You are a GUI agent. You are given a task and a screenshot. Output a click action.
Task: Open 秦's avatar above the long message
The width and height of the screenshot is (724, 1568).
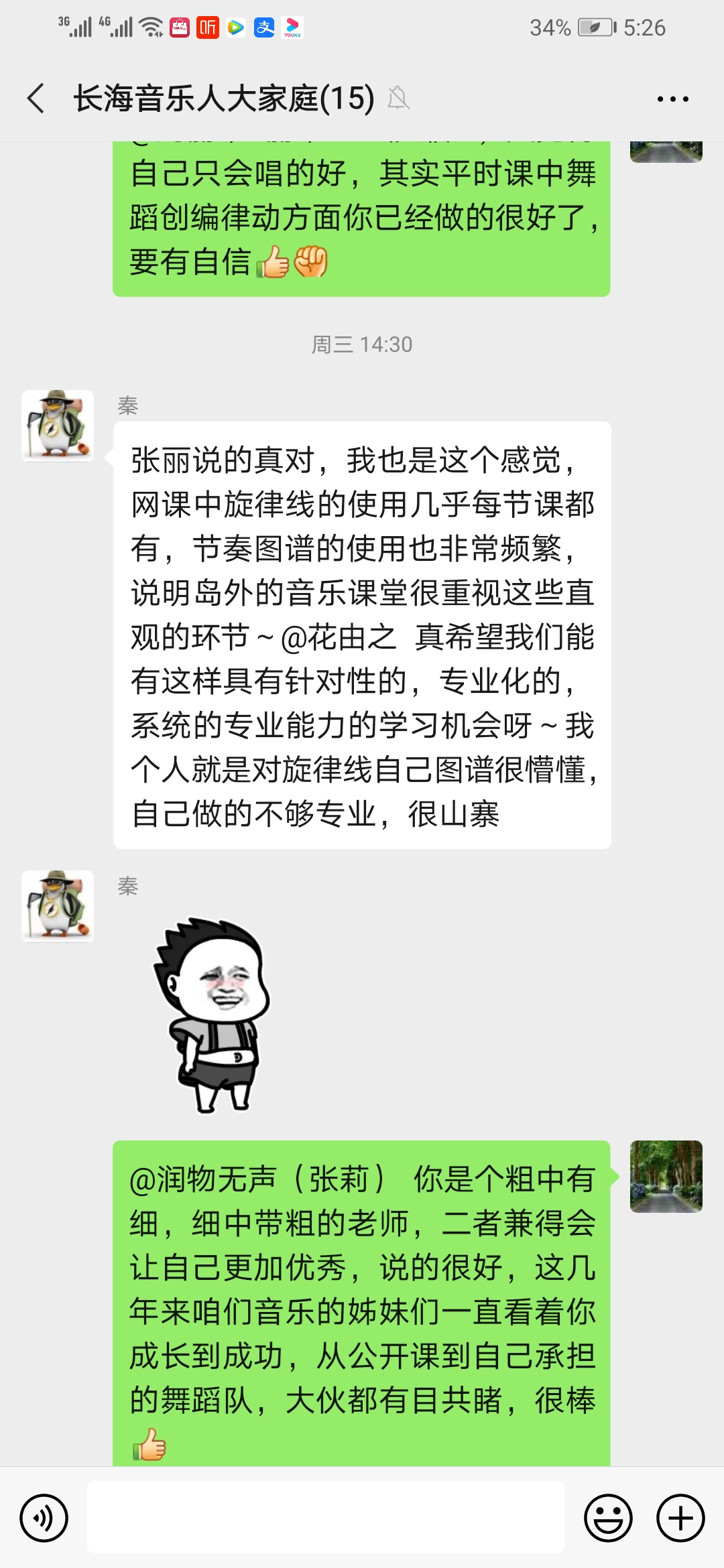tap(58, 426)
